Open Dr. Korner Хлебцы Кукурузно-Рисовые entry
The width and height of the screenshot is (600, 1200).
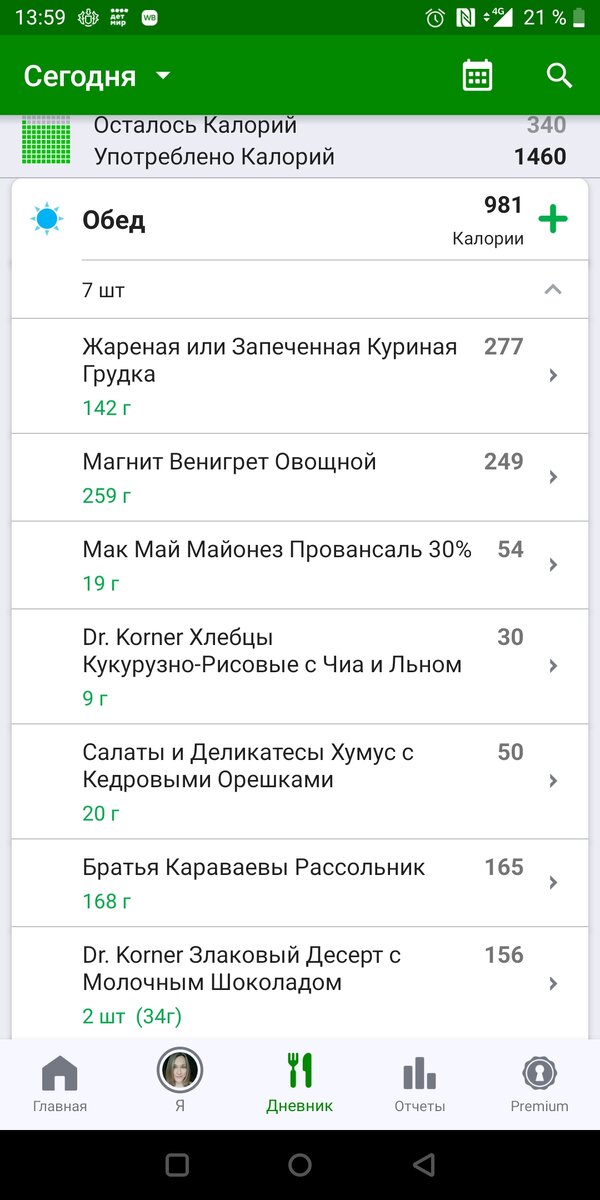(300, 666)
